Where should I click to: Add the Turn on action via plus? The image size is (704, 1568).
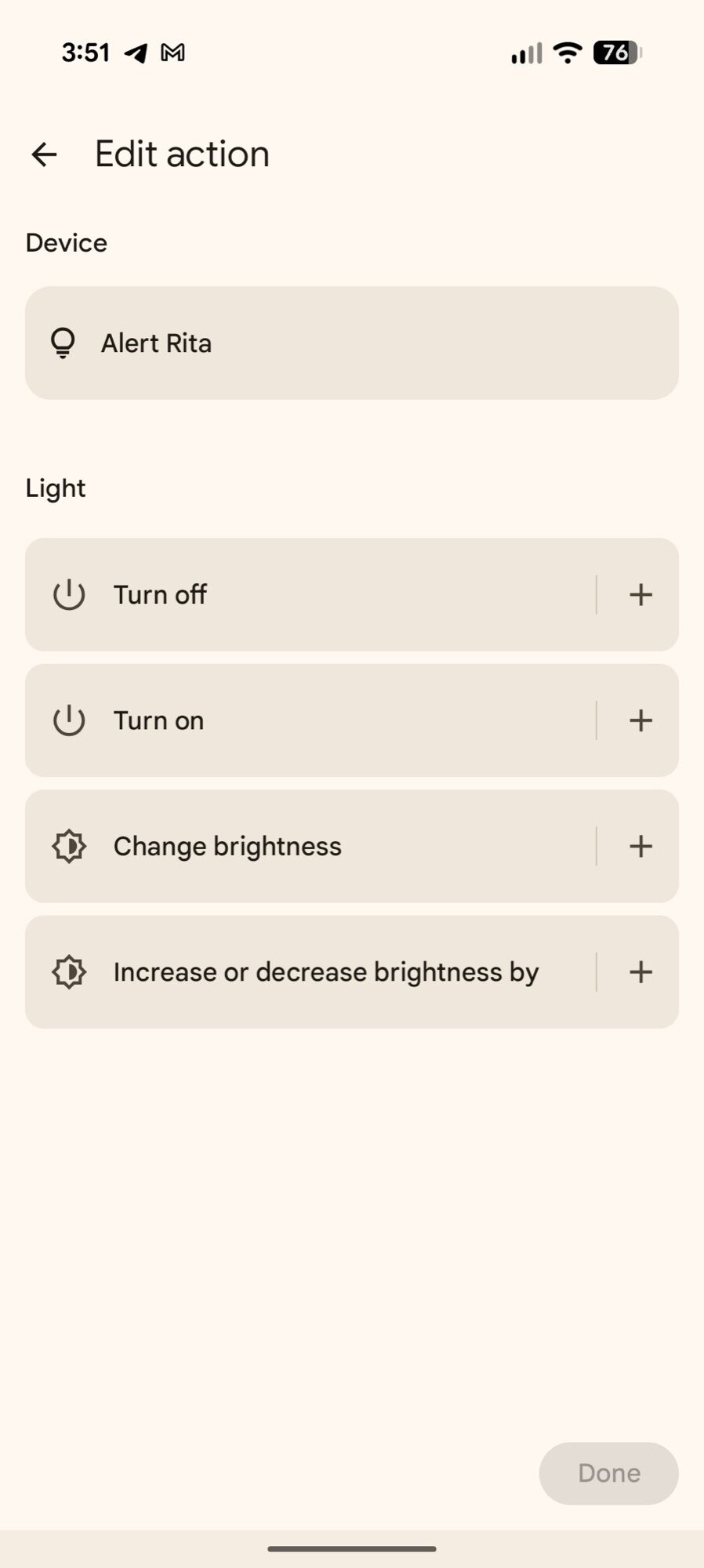(640, 720)
